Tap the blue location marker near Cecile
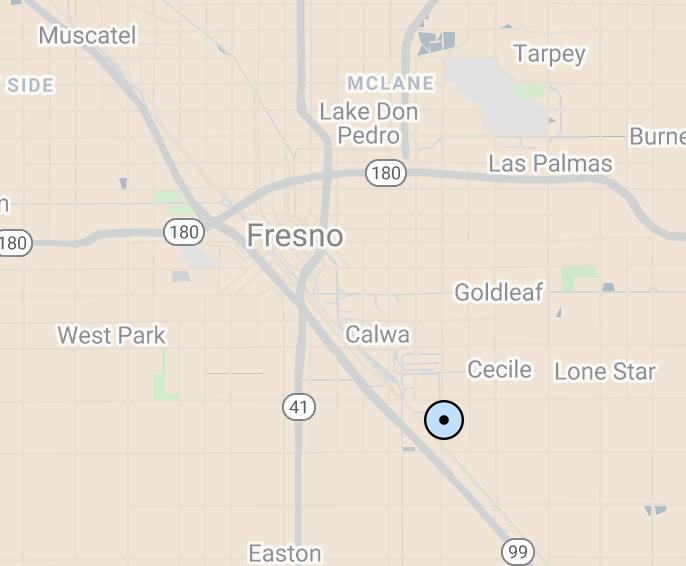This screenshot has height=566, width=686. click(x=444, y=420)
